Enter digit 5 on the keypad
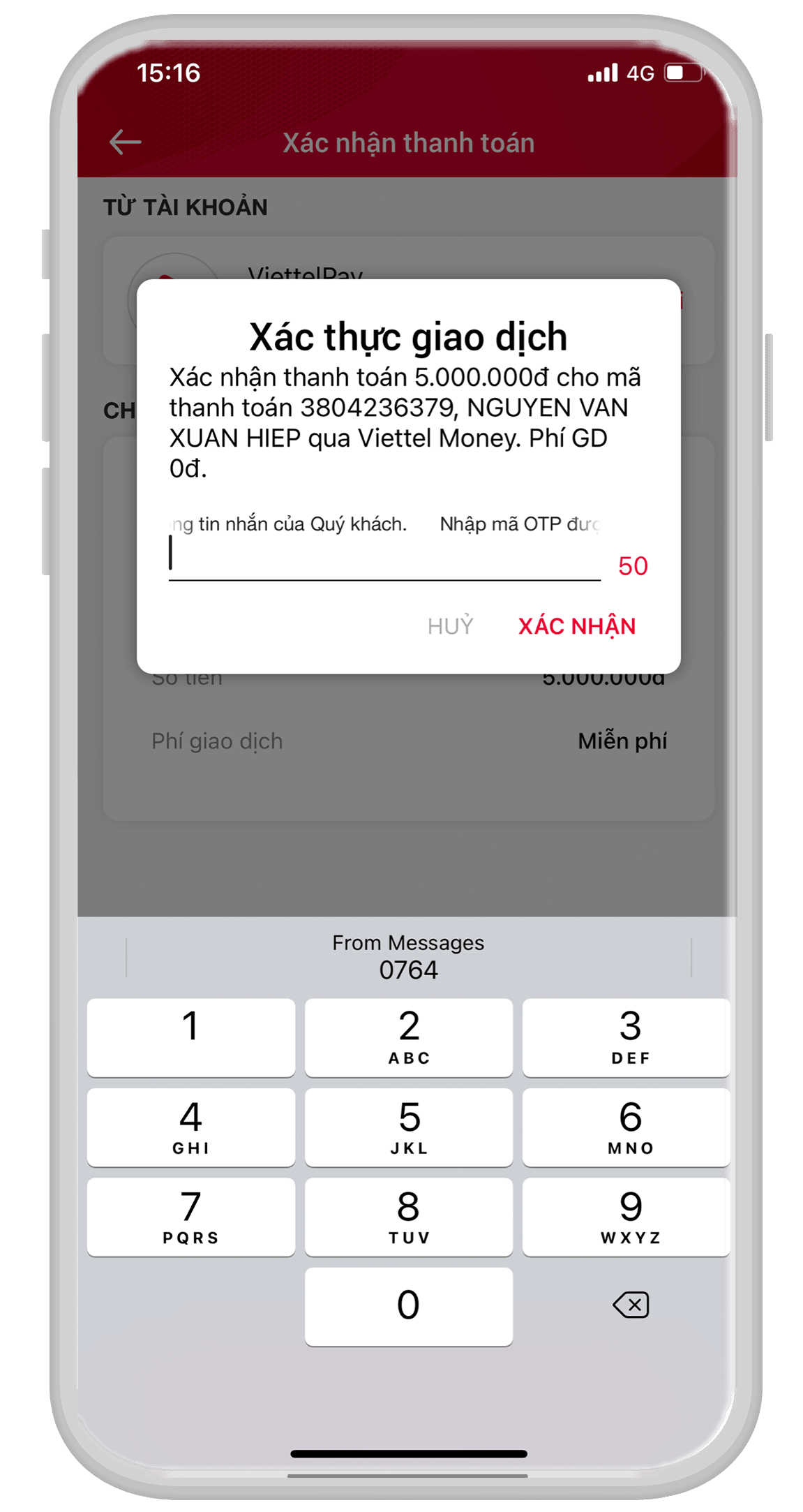This screenshot has width=803, height=1512. point(408,1127)
